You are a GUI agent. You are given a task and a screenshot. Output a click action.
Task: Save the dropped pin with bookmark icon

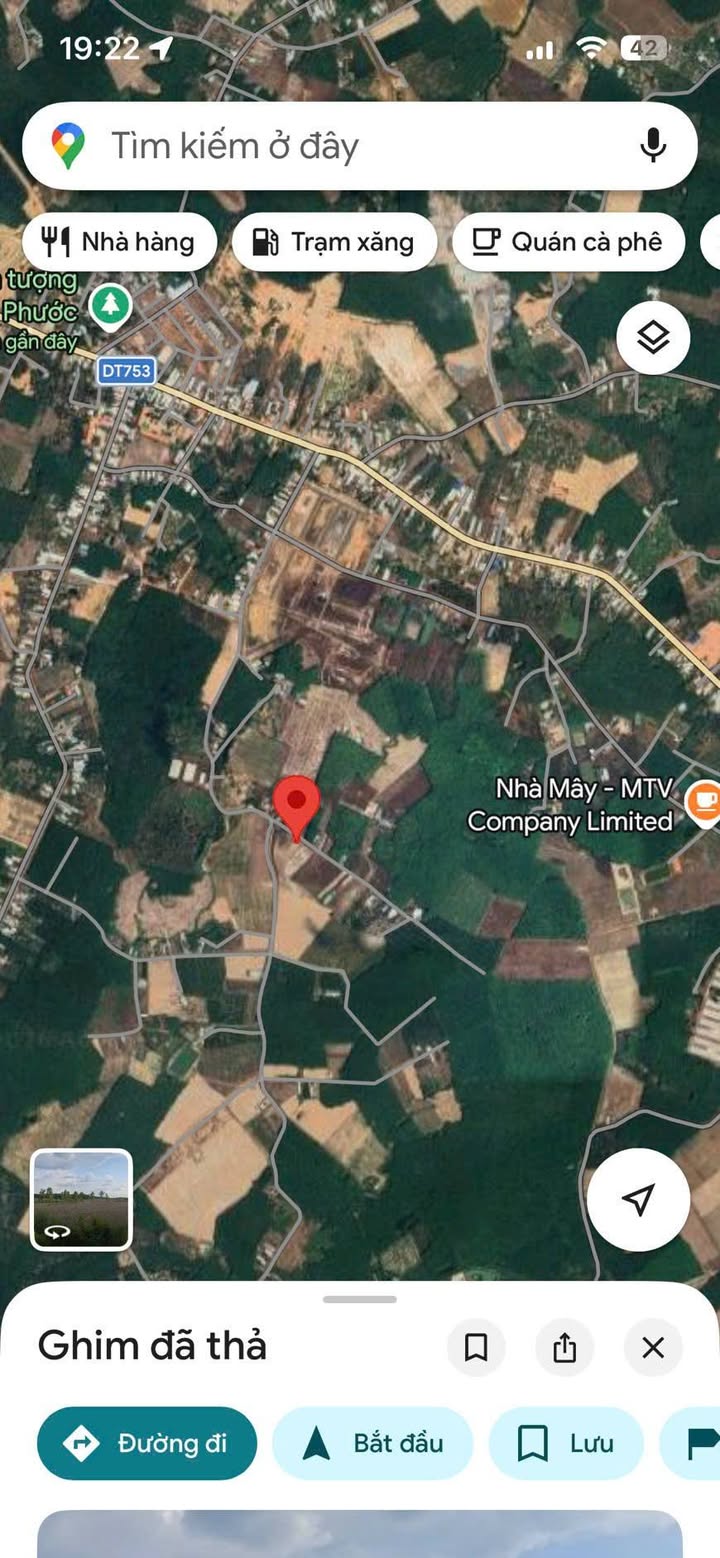[476, 1348]
